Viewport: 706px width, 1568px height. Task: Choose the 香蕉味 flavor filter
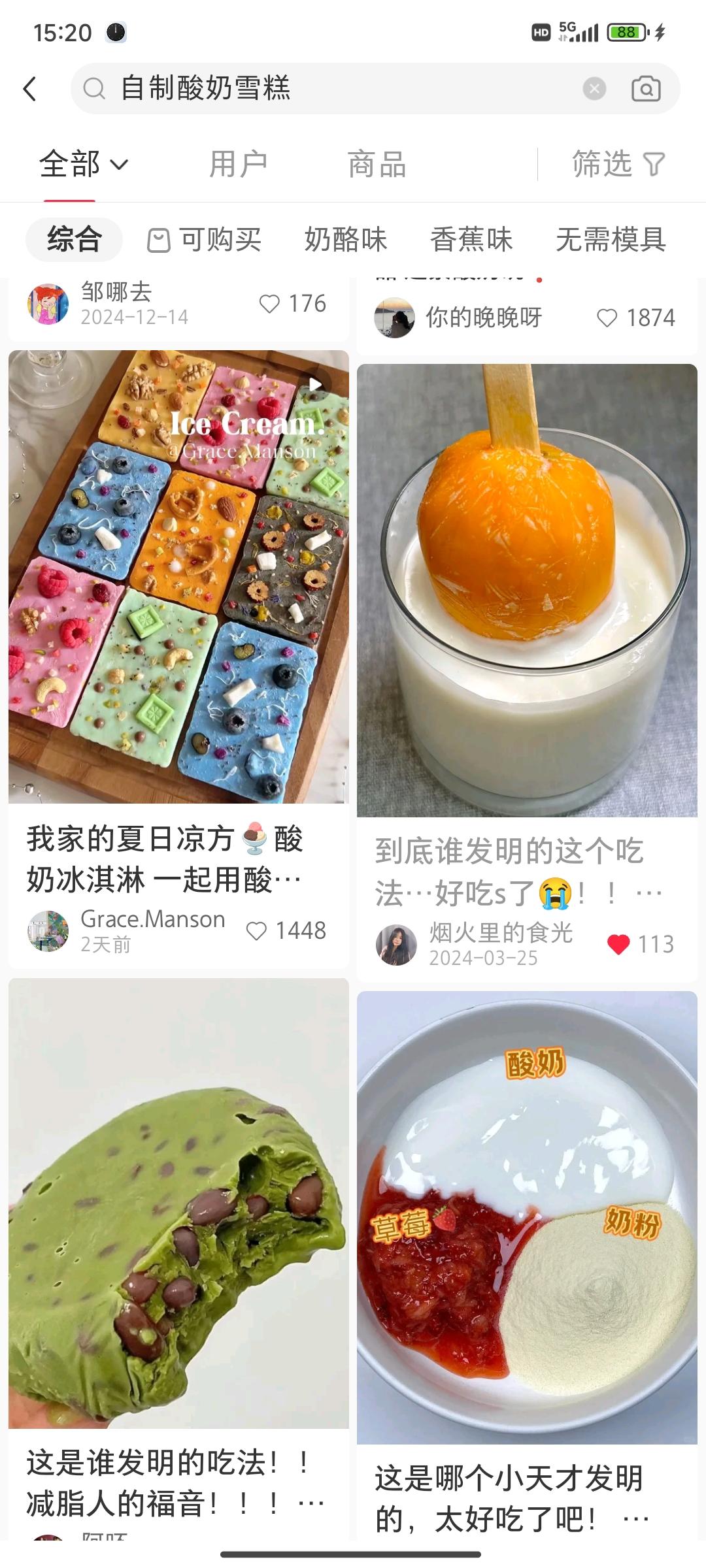click(472, 240)
